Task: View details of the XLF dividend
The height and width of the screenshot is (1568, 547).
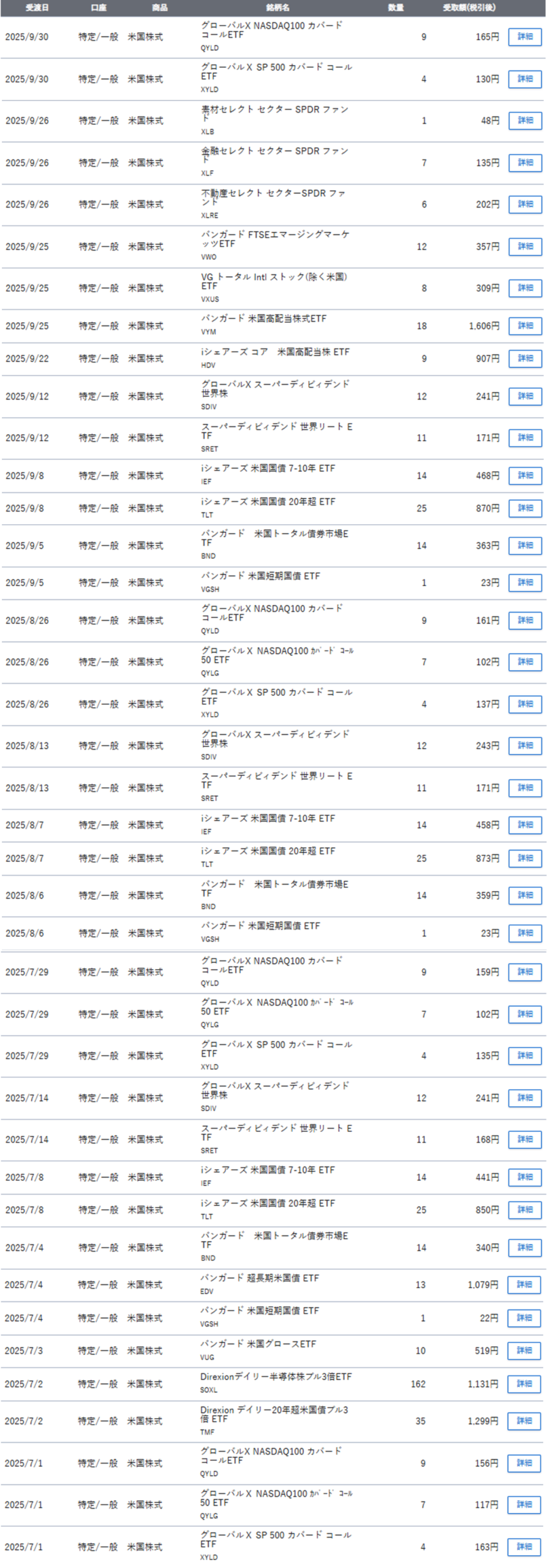Action: 525,163
